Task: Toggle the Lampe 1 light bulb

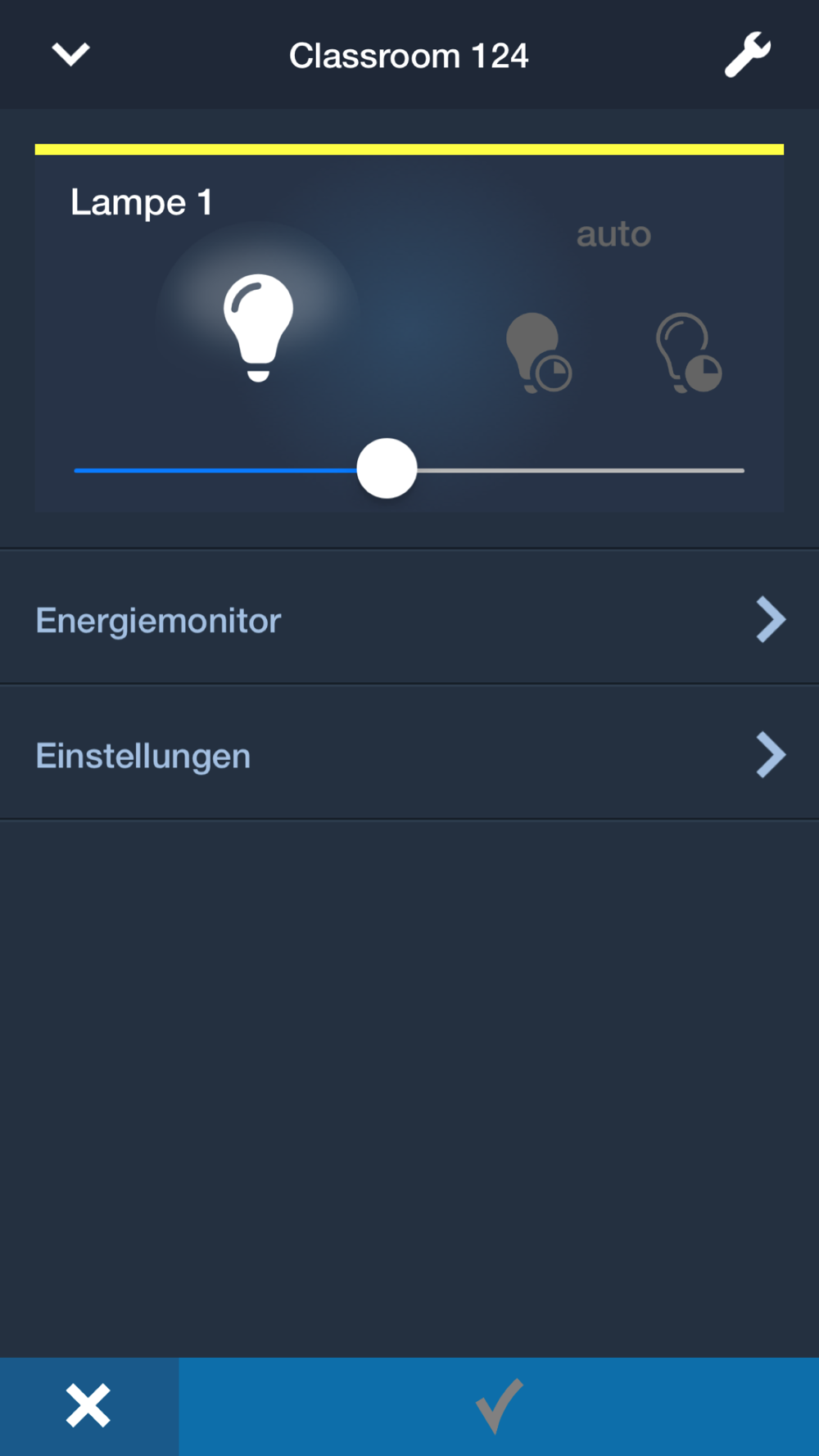Action: coord(258,328)
